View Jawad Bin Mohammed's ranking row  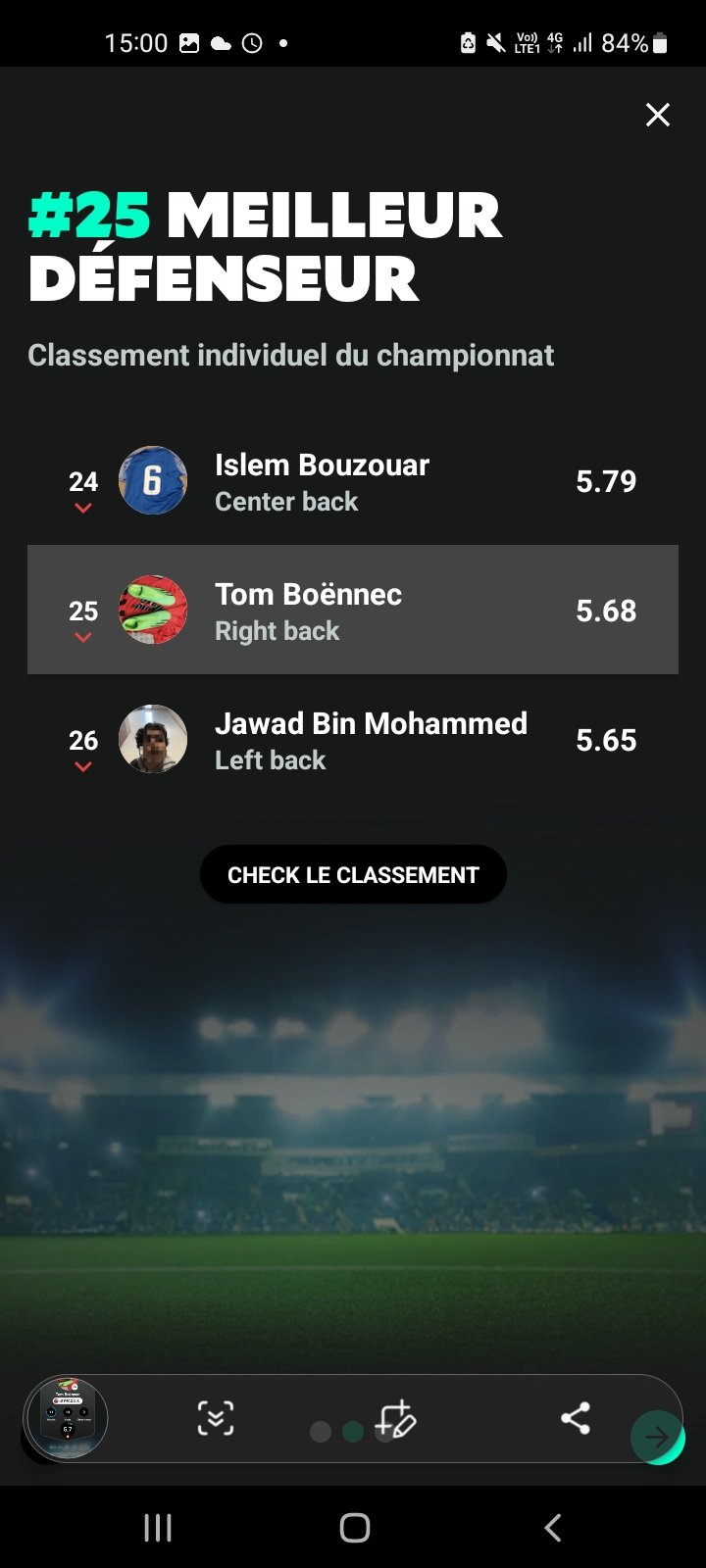click(x=353, y=740)
